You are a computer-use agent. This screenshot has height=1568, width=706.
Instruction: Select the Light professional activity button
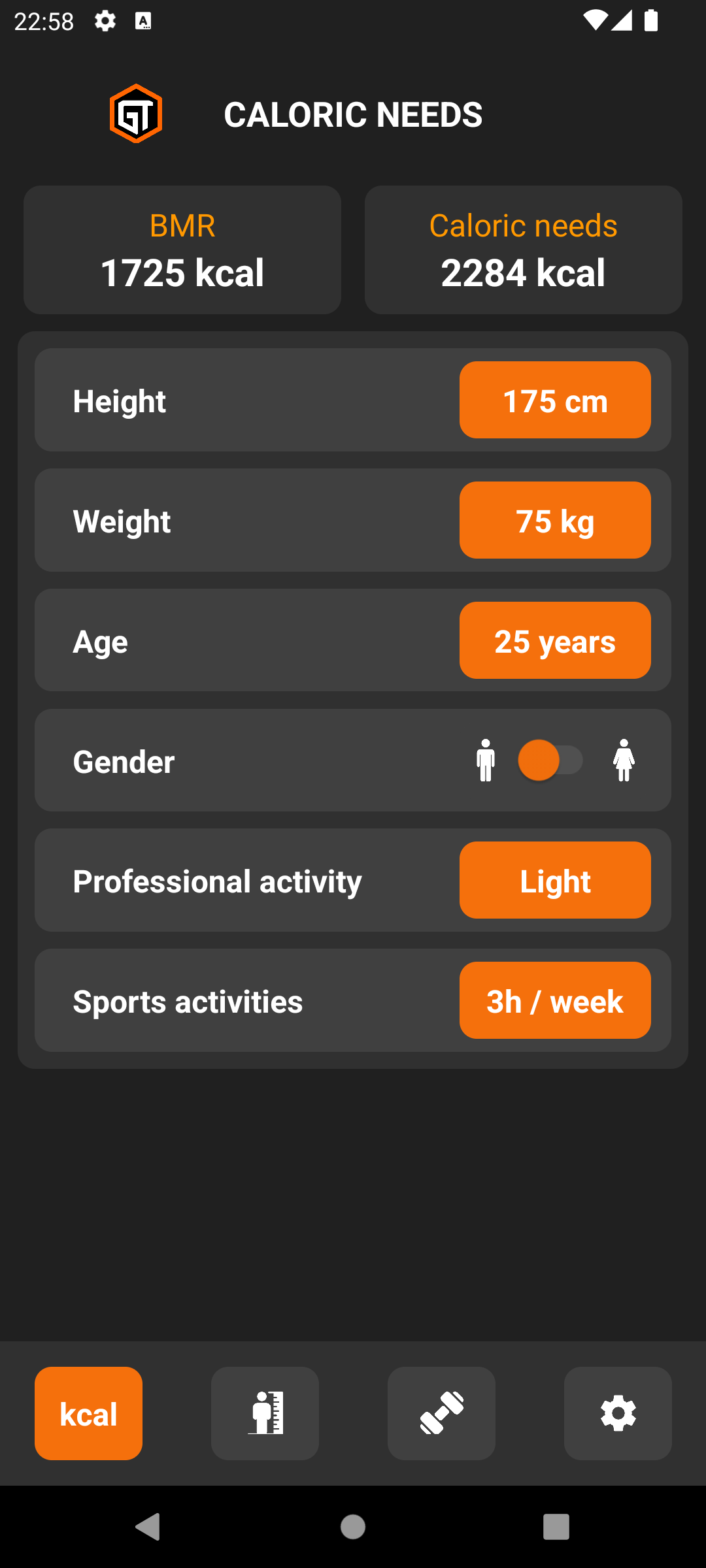click(x=555, y=880)
